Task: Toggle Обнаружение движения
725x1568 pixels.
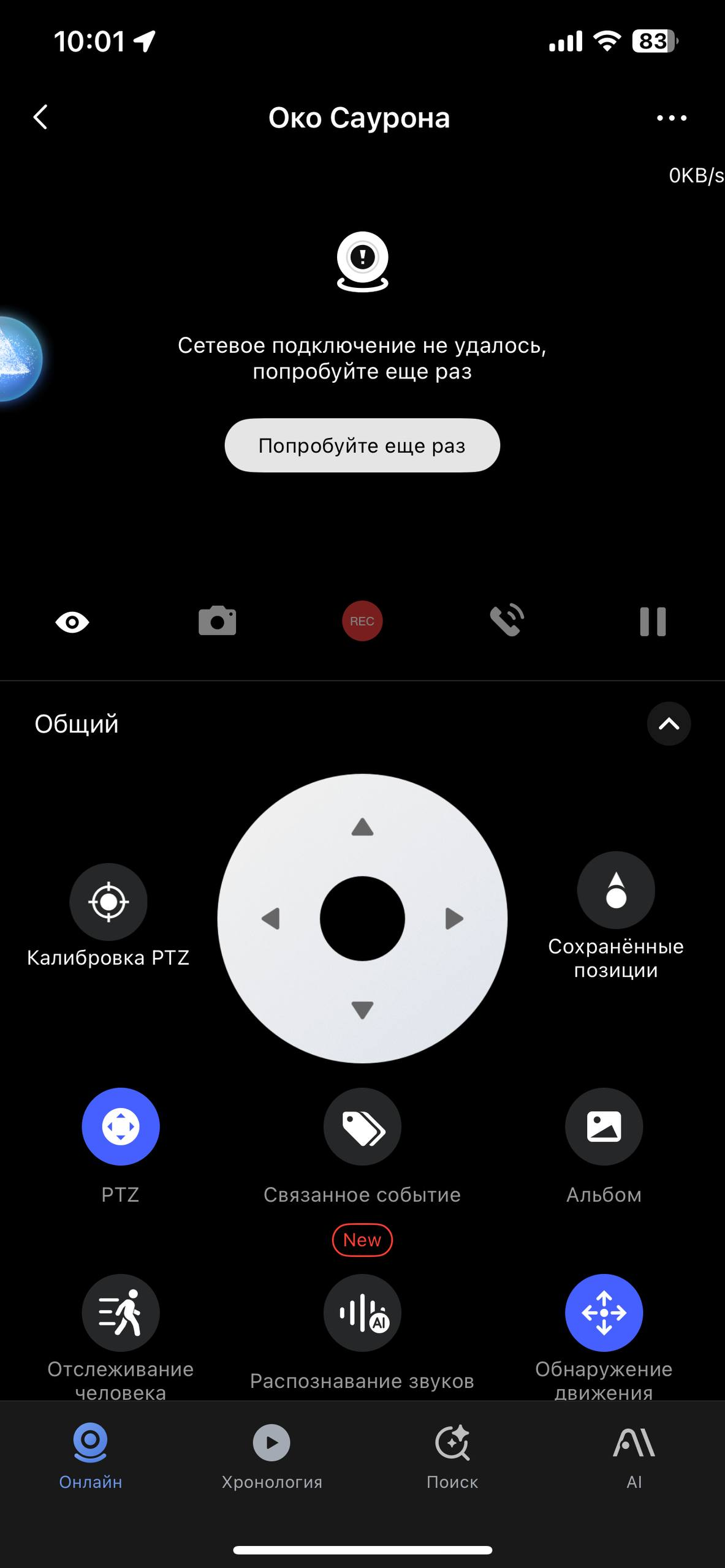Action: [x=604, y=1313]
